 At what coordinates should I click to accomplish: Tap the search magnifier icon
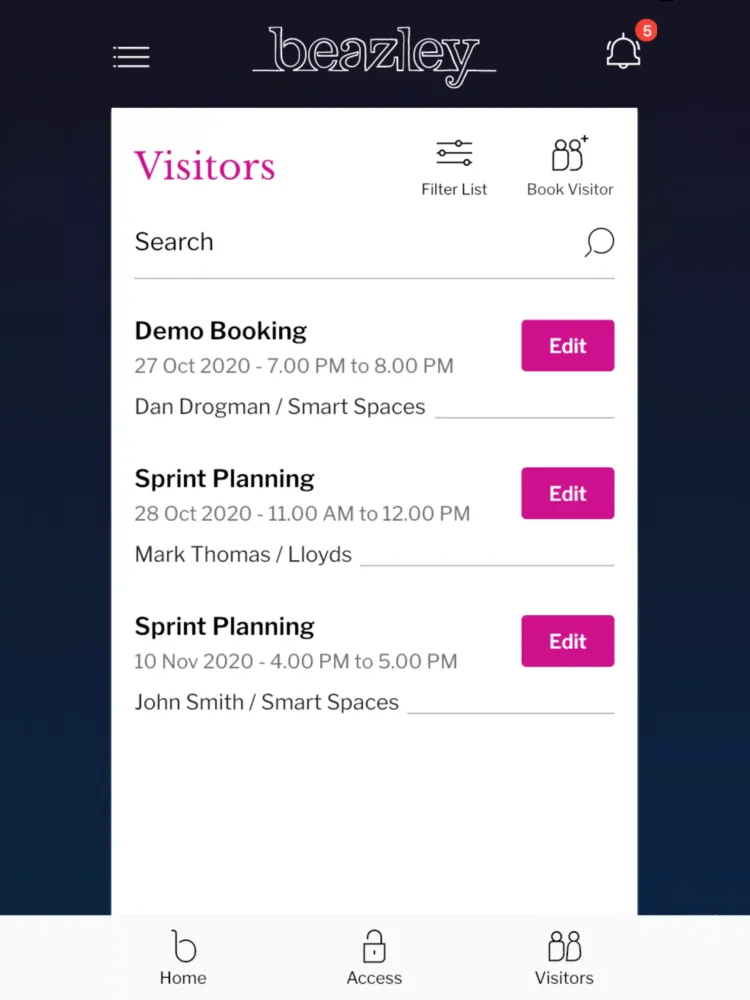coord(599,242)
